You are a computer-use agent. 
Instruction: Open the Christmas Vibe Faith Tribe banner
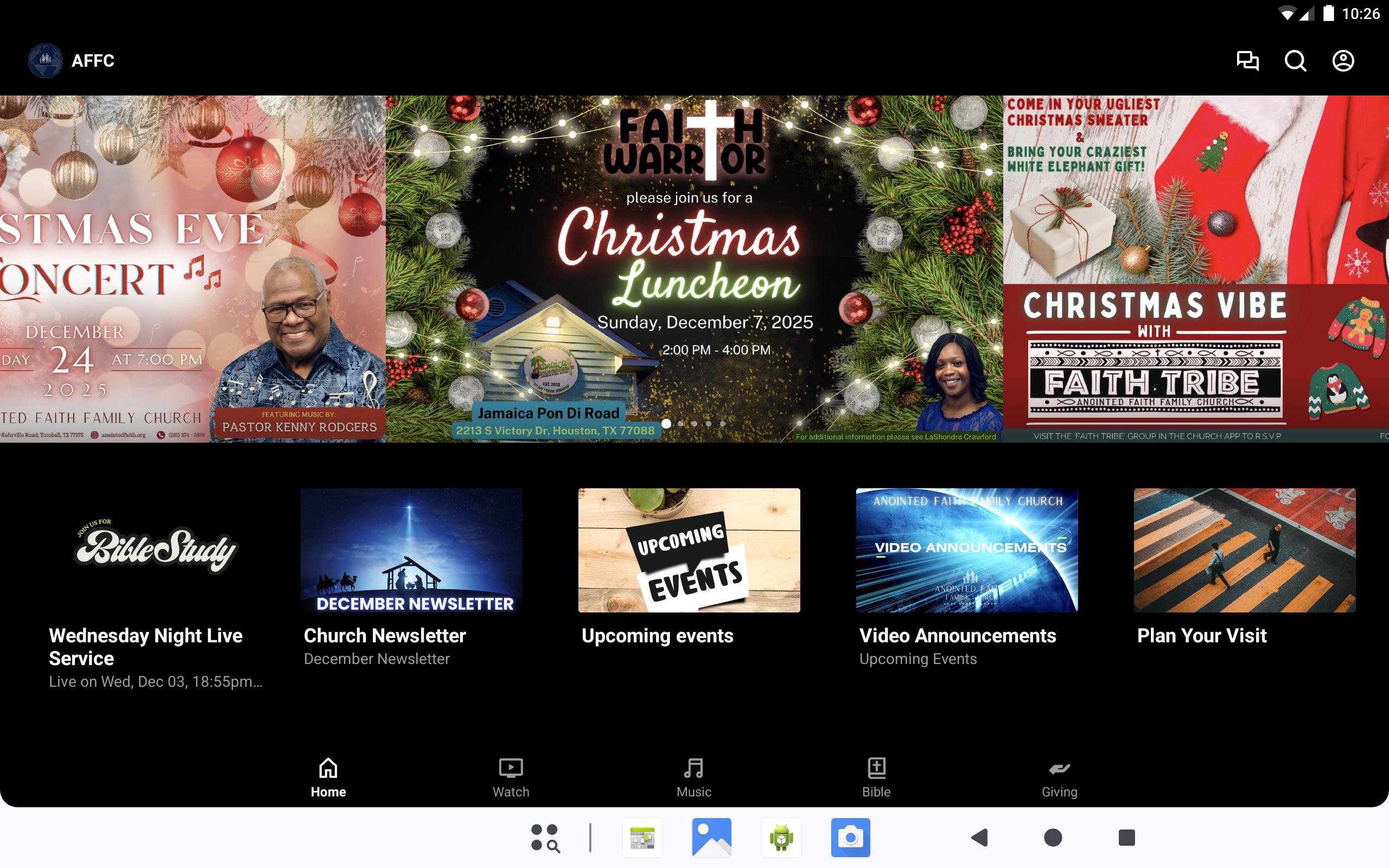point(1195,268)
